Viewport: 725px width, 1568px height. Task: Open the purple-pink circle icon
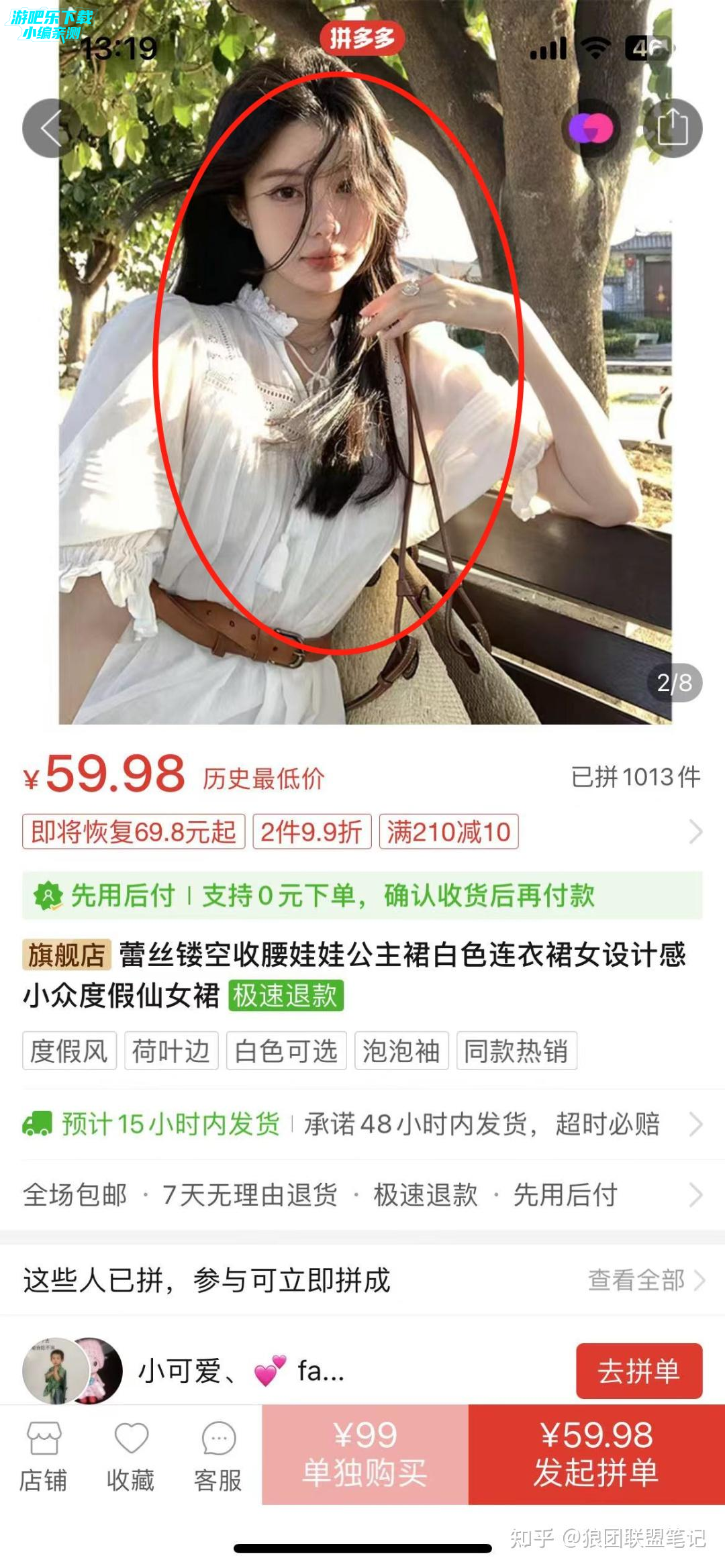pos(591,128)
